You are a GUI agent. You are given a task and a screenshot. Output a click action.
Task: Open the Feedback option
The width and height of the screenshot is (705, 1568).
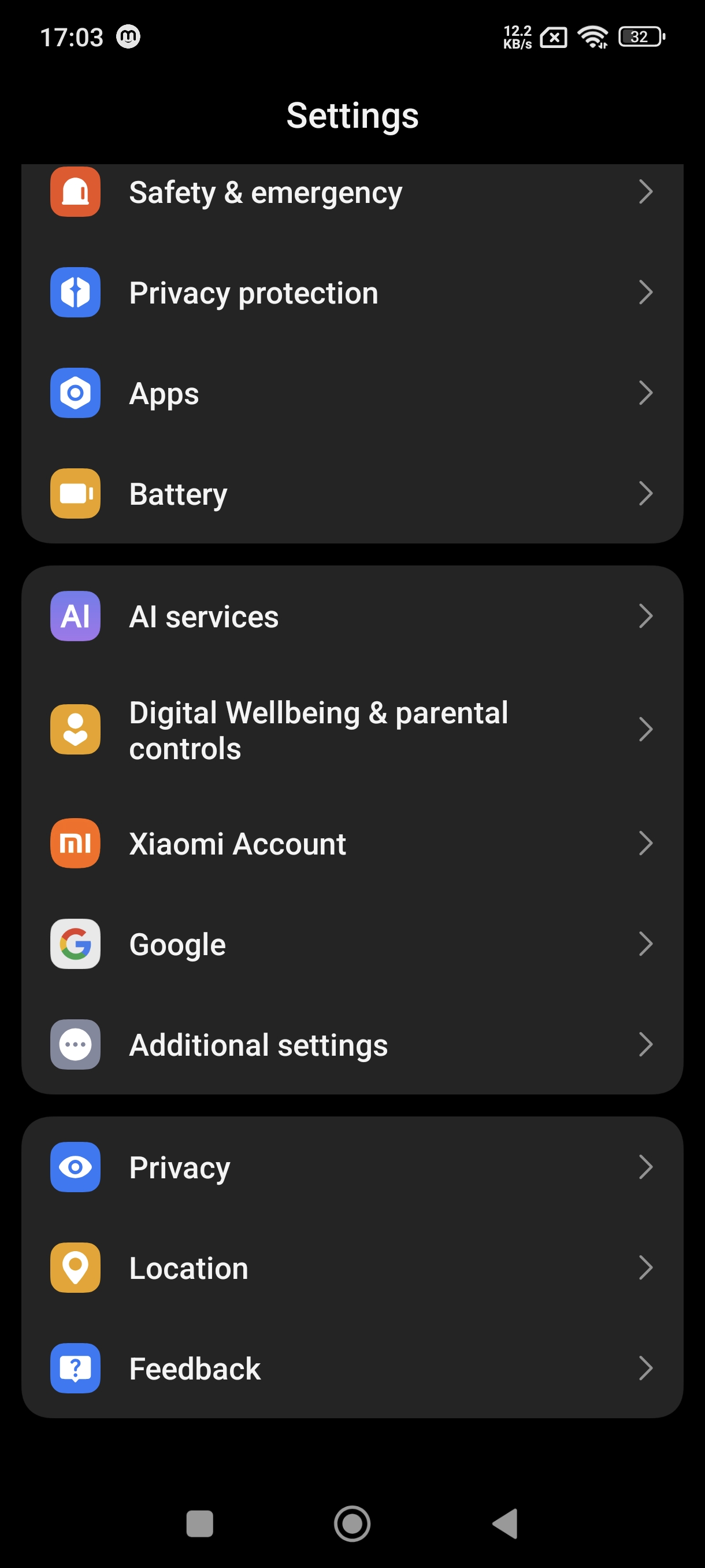351,1369
